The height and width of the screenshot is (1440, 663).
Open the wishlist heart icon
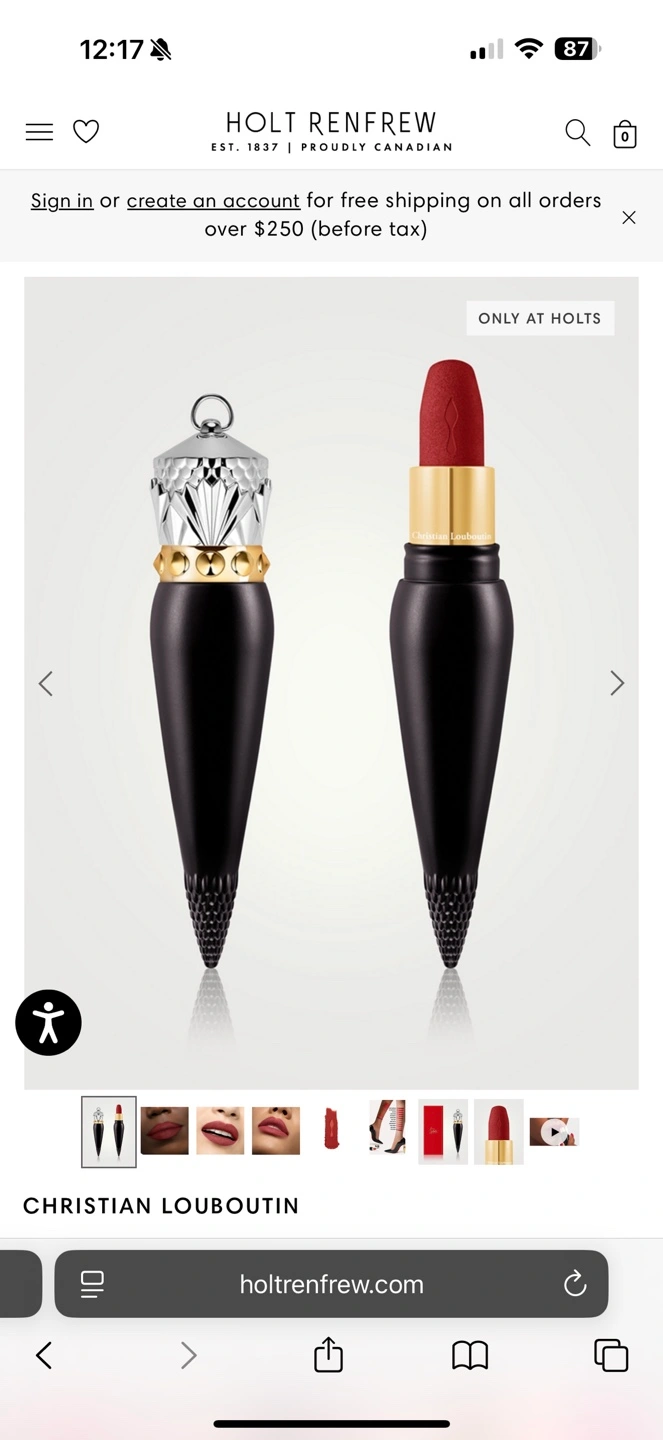86,132
